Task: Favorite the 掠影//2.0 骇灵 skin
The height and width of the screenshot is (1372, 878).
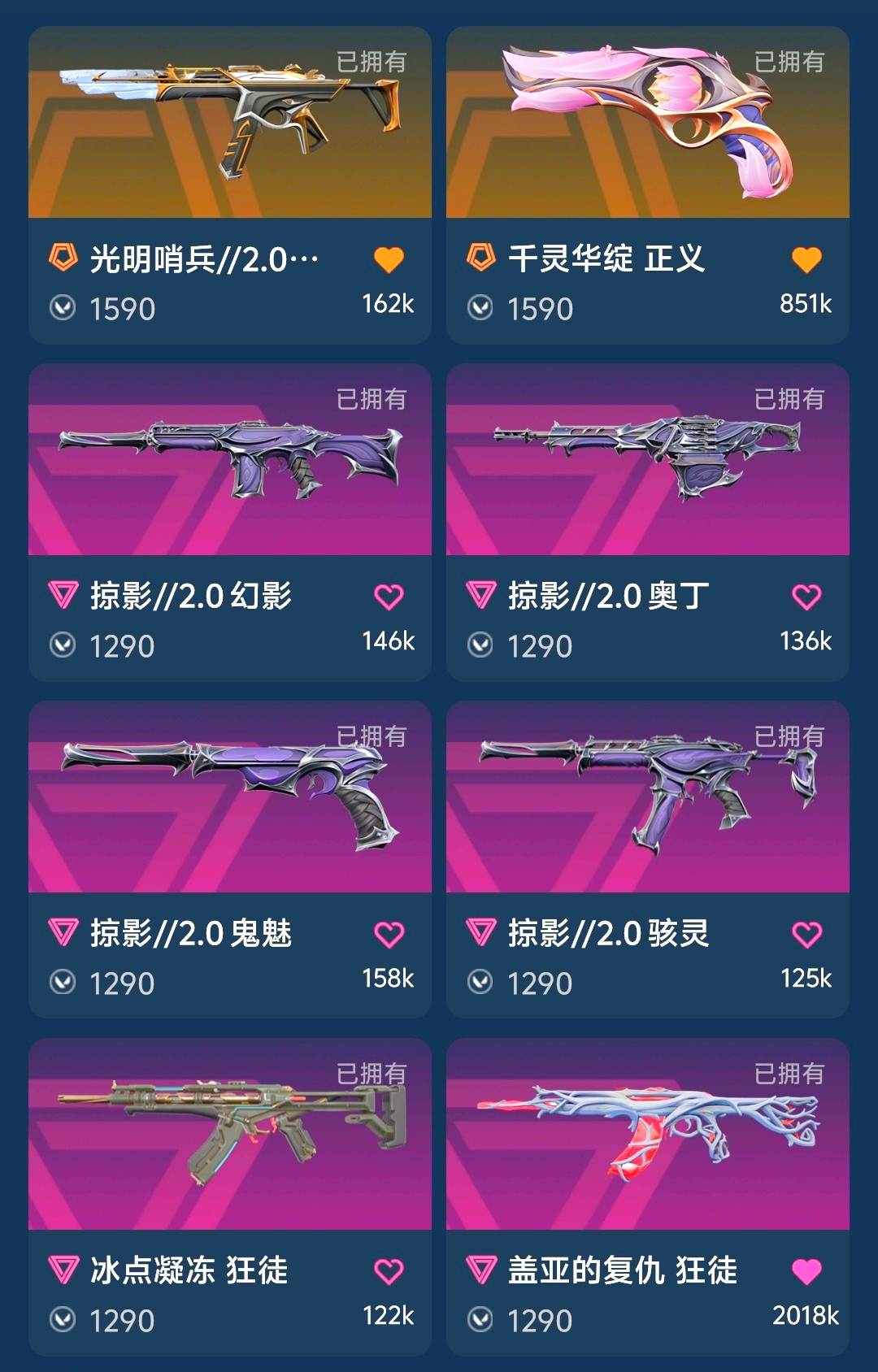Action: tap(806, 935)
